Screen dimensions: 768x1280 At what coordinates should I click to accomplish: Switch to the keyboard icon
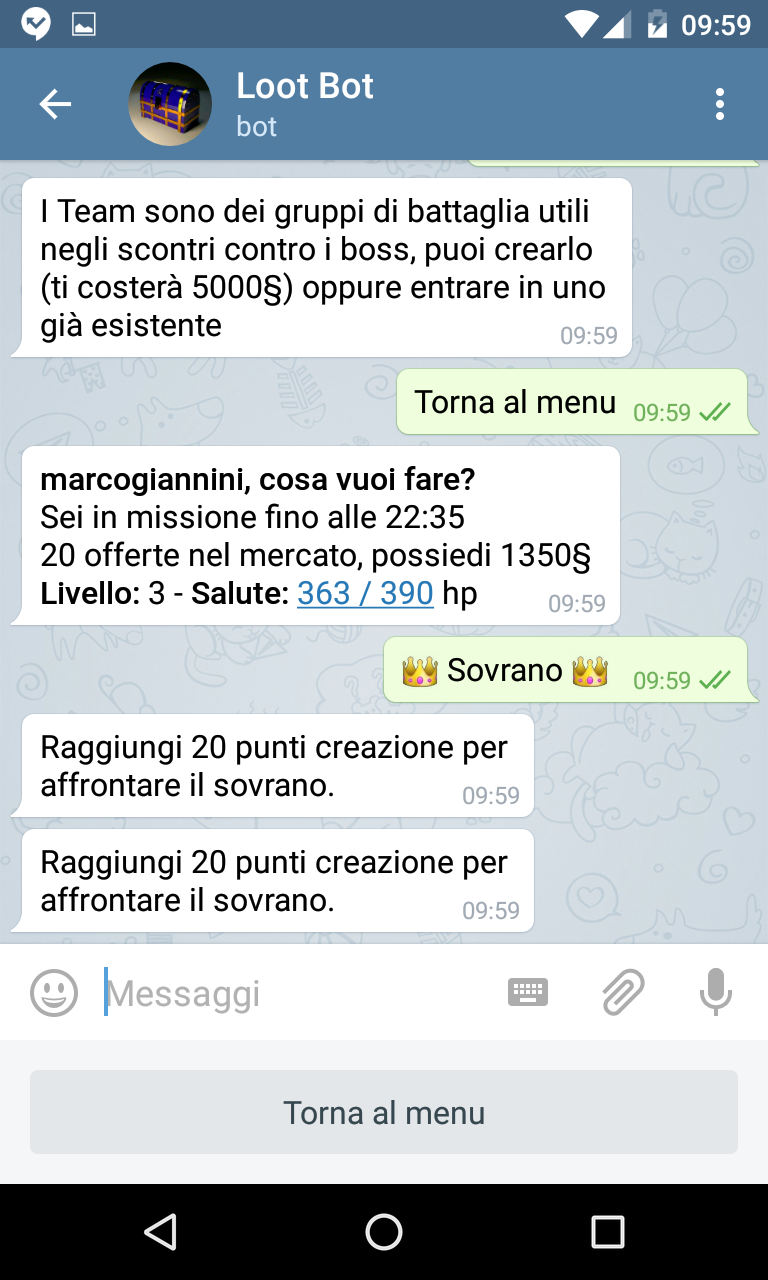[x=528, y=992]
